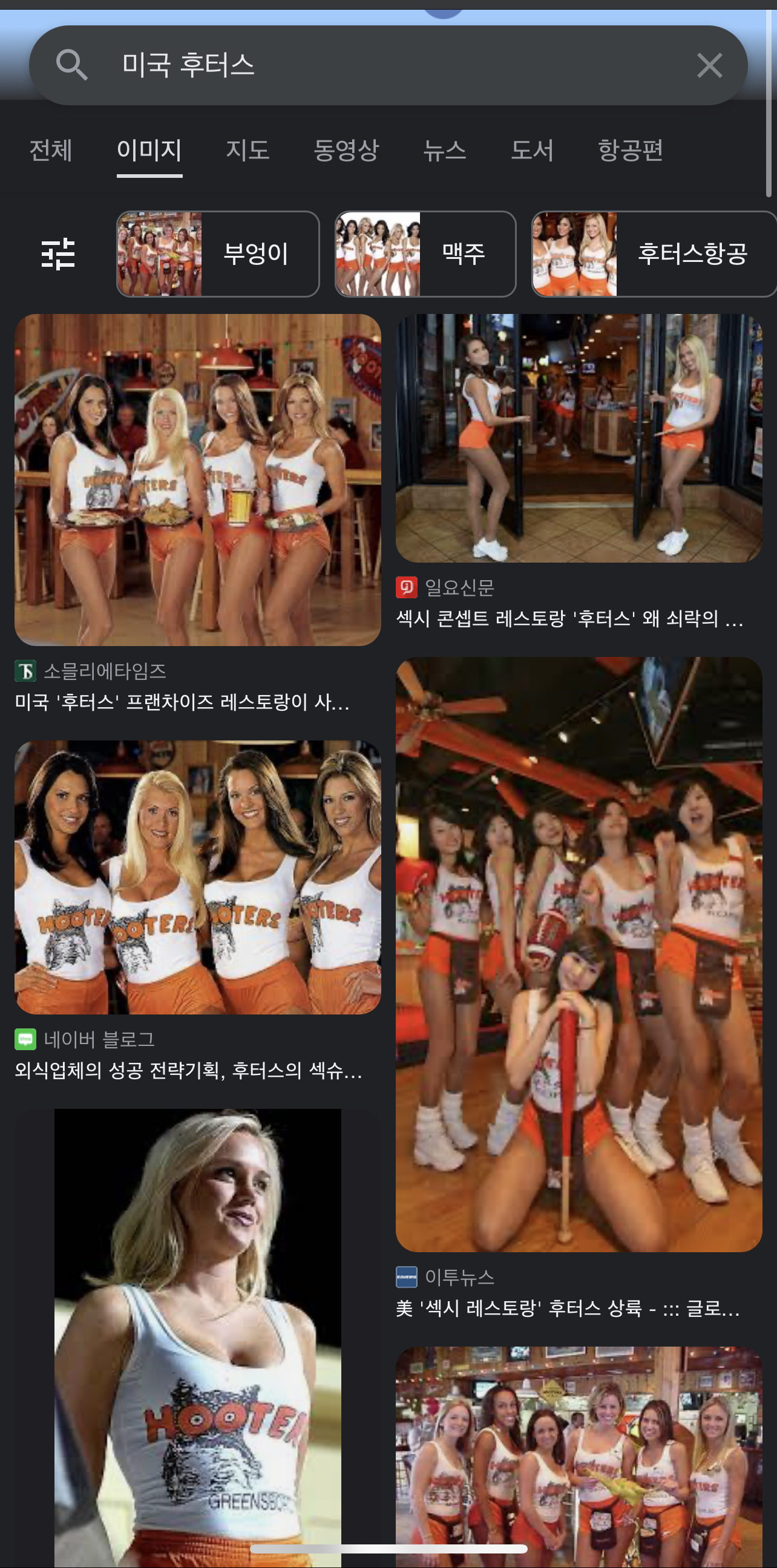This screenshot has height=1568, width=777.
Task: Tap the magnifier search icon
Action: pos(72,65)
